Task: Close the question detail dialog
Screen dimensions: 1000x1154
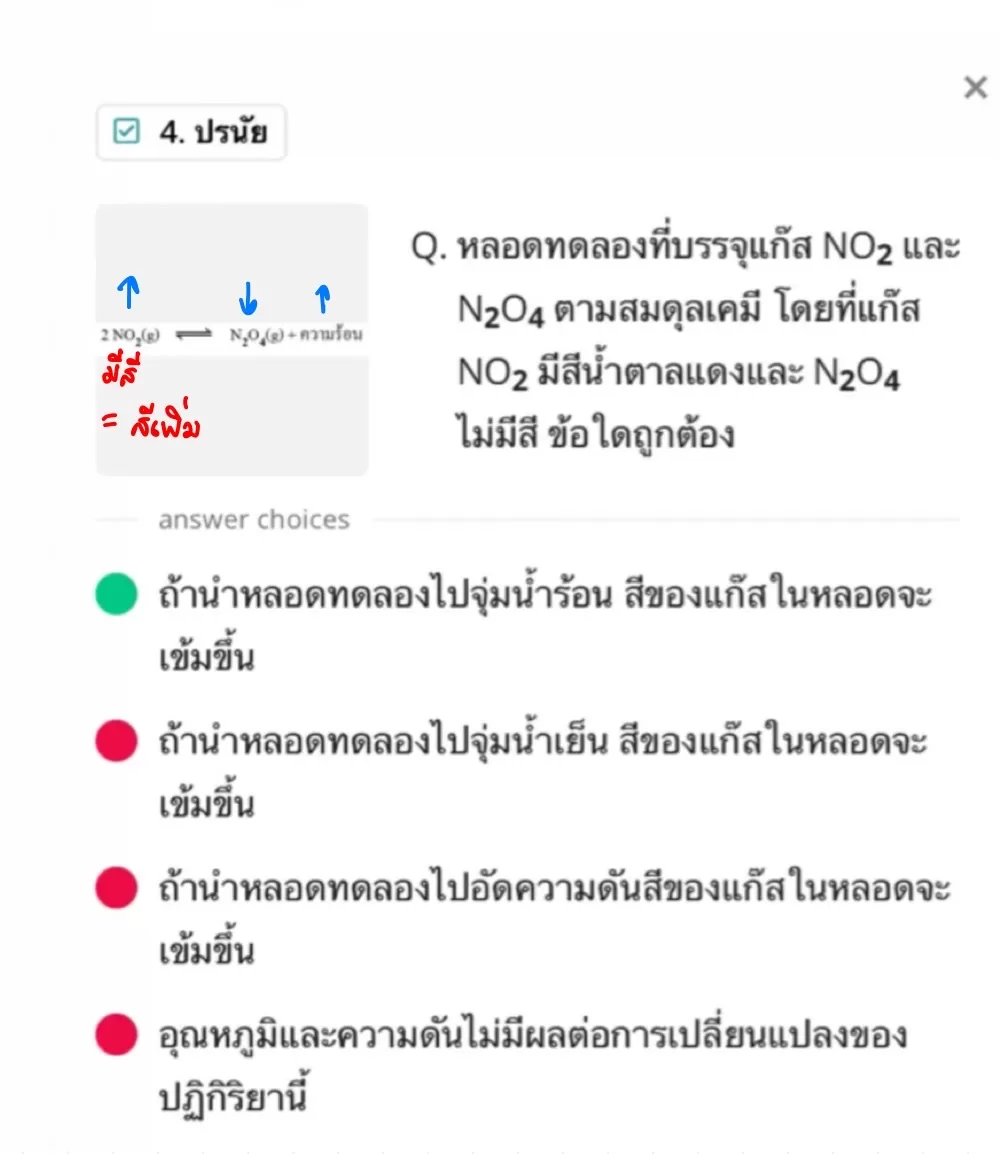Action: tap(975, 88)
